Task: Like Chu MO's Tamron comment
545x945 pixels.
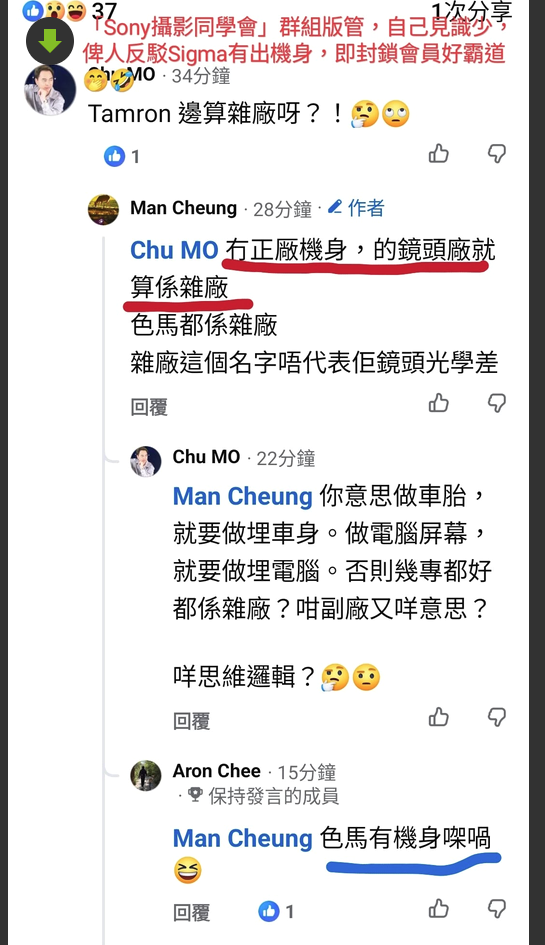Action: click(439, 154)
